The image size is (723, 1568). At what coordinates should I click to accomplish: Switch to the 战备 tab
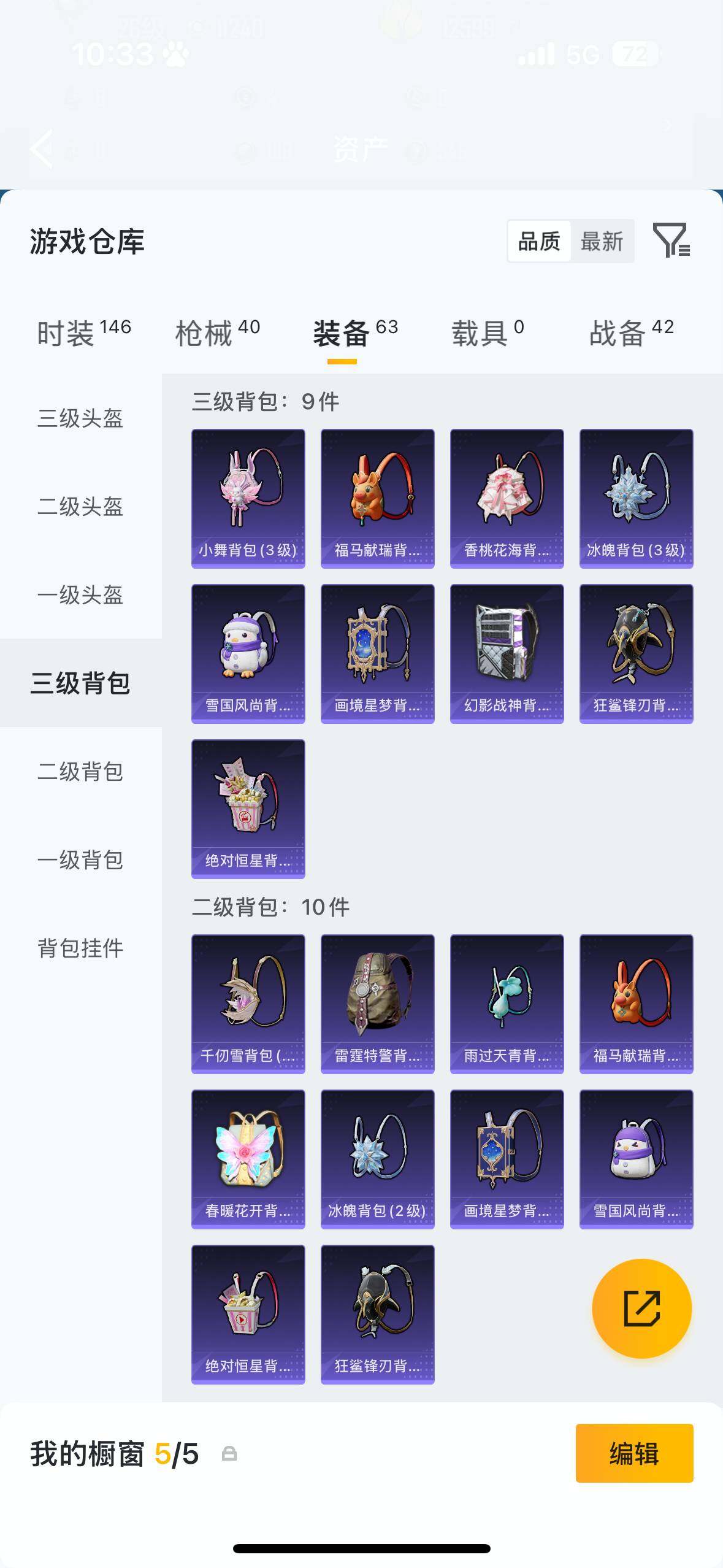point(631,333)
